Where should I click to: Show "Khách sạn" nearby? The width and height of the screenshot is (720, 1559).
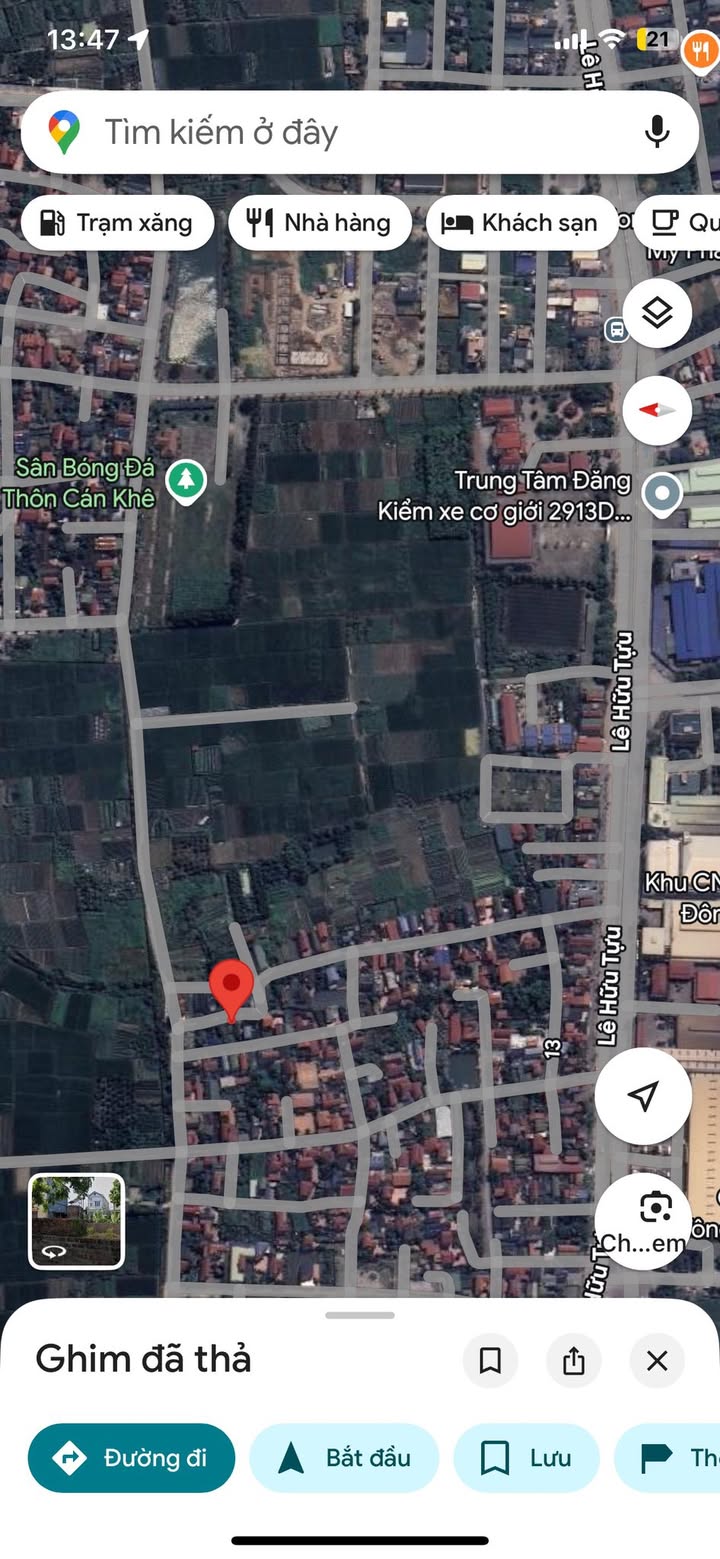(x=519, y=222)
